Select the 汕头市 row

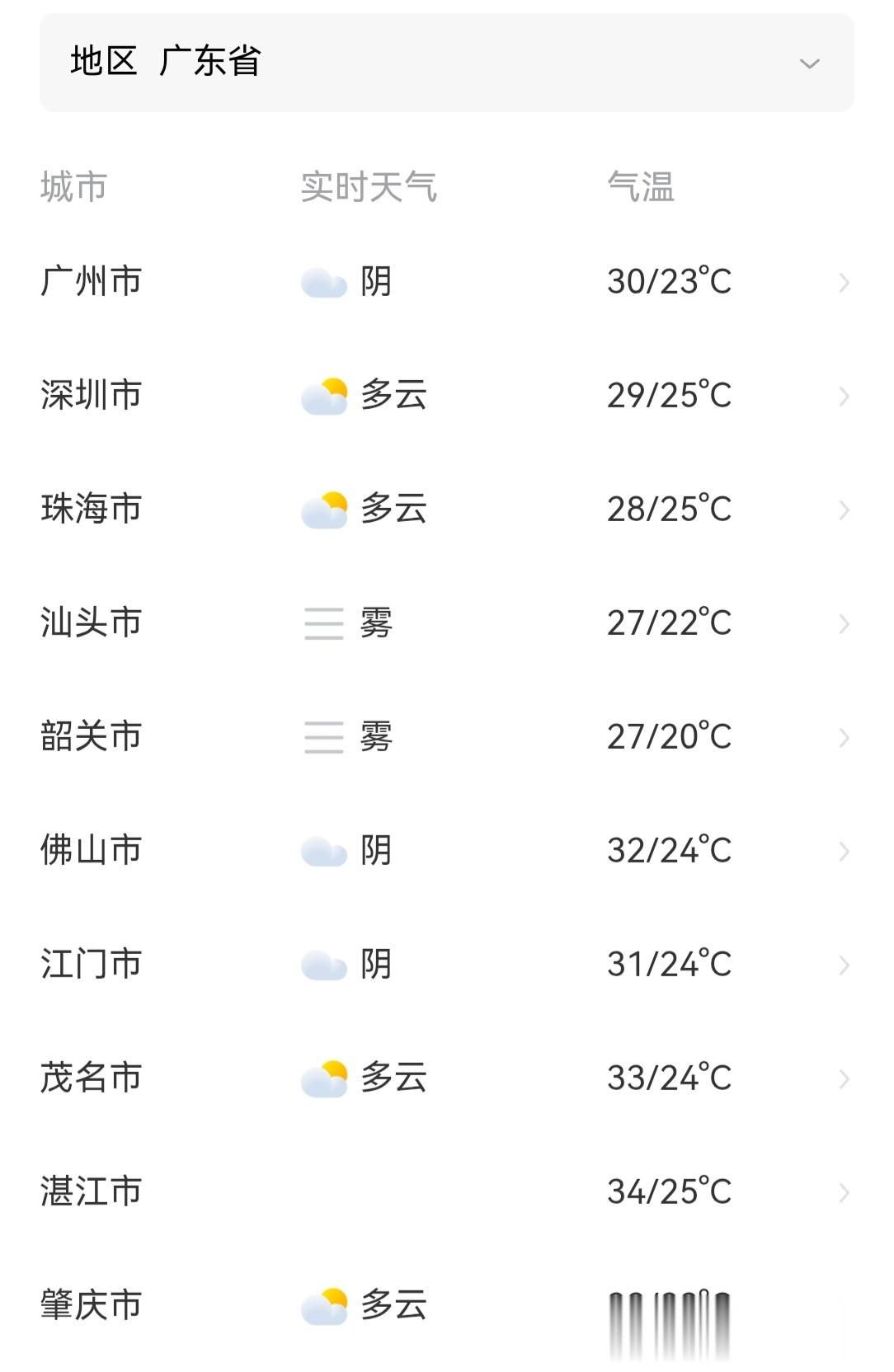[x=447, y=623]
